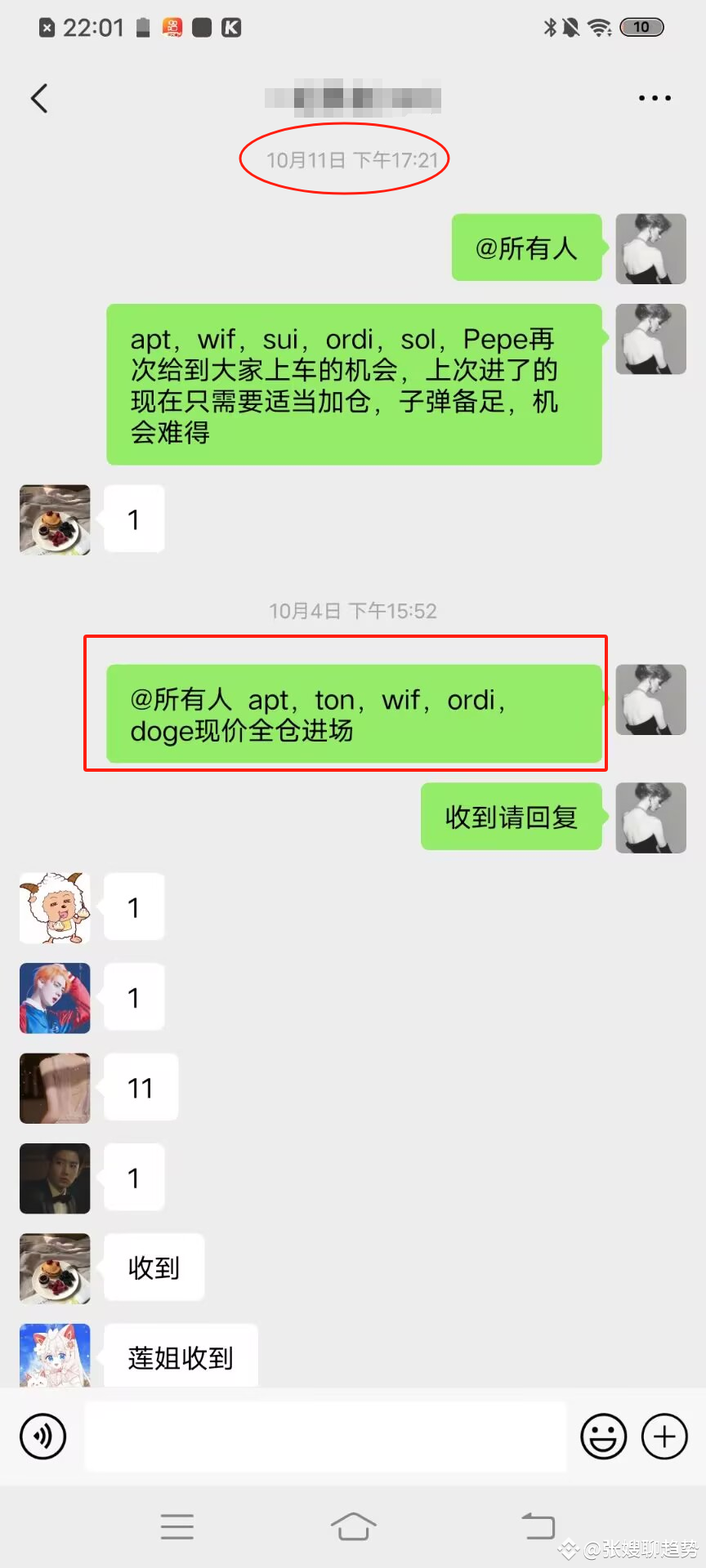706x1568 pixels.
Task: Open the chat's three-dot options menu
Action: (655, 98)
